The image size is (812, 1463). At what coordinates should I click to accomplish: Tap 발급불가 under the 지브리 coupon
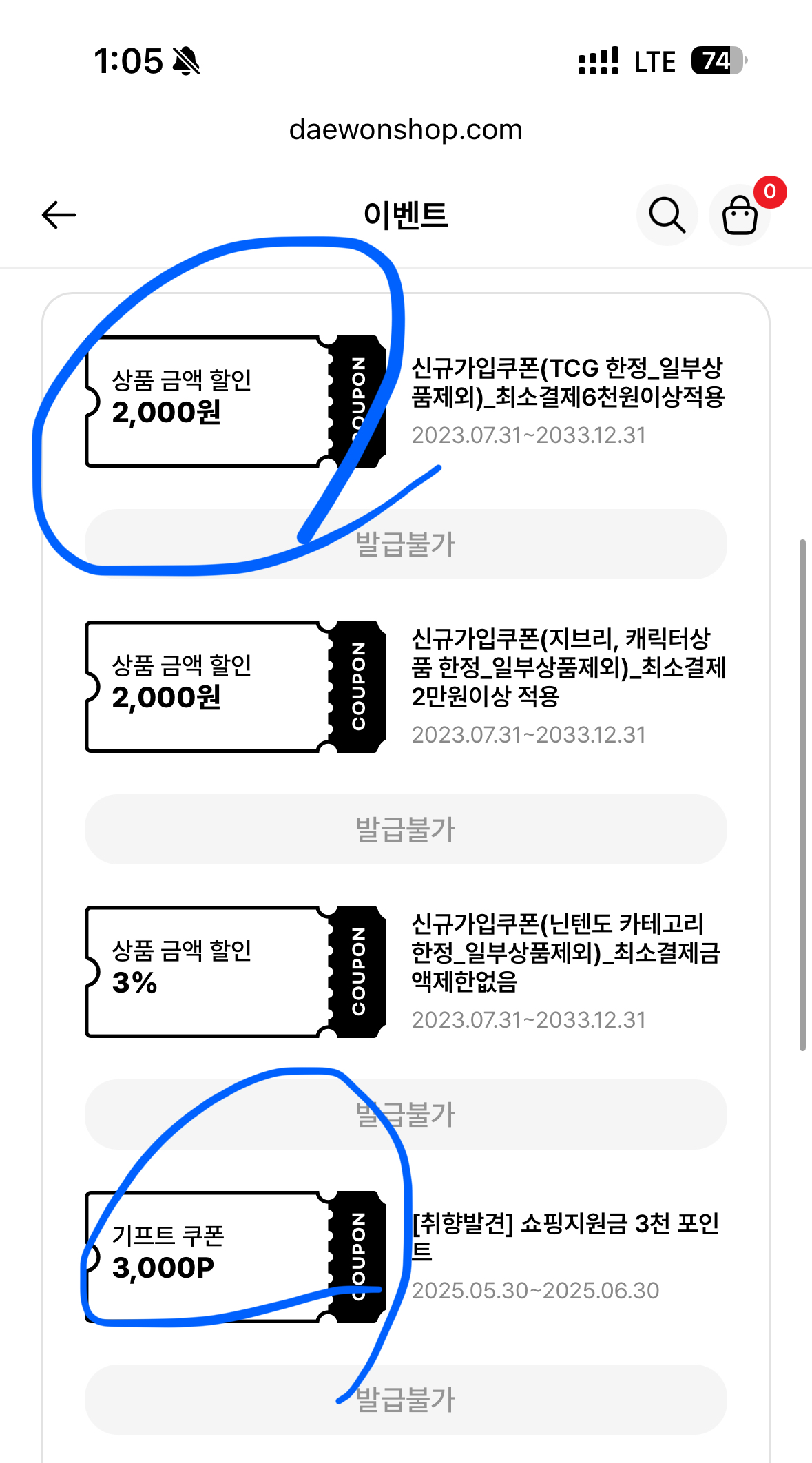tap(406, 829)
